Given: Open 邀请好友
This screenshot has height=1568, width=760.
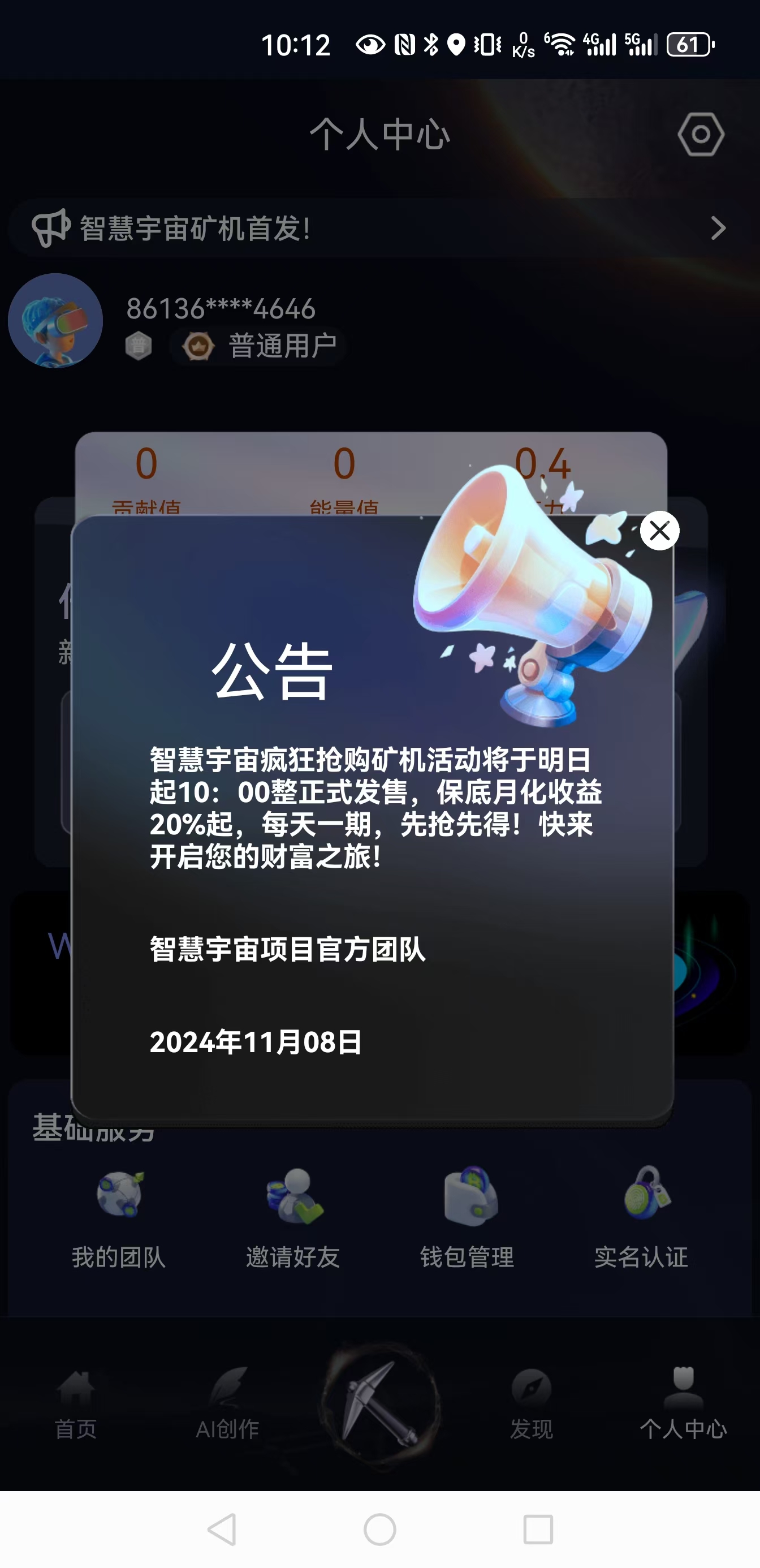Looking at the screenshot, I should [x=293, y=1217].
